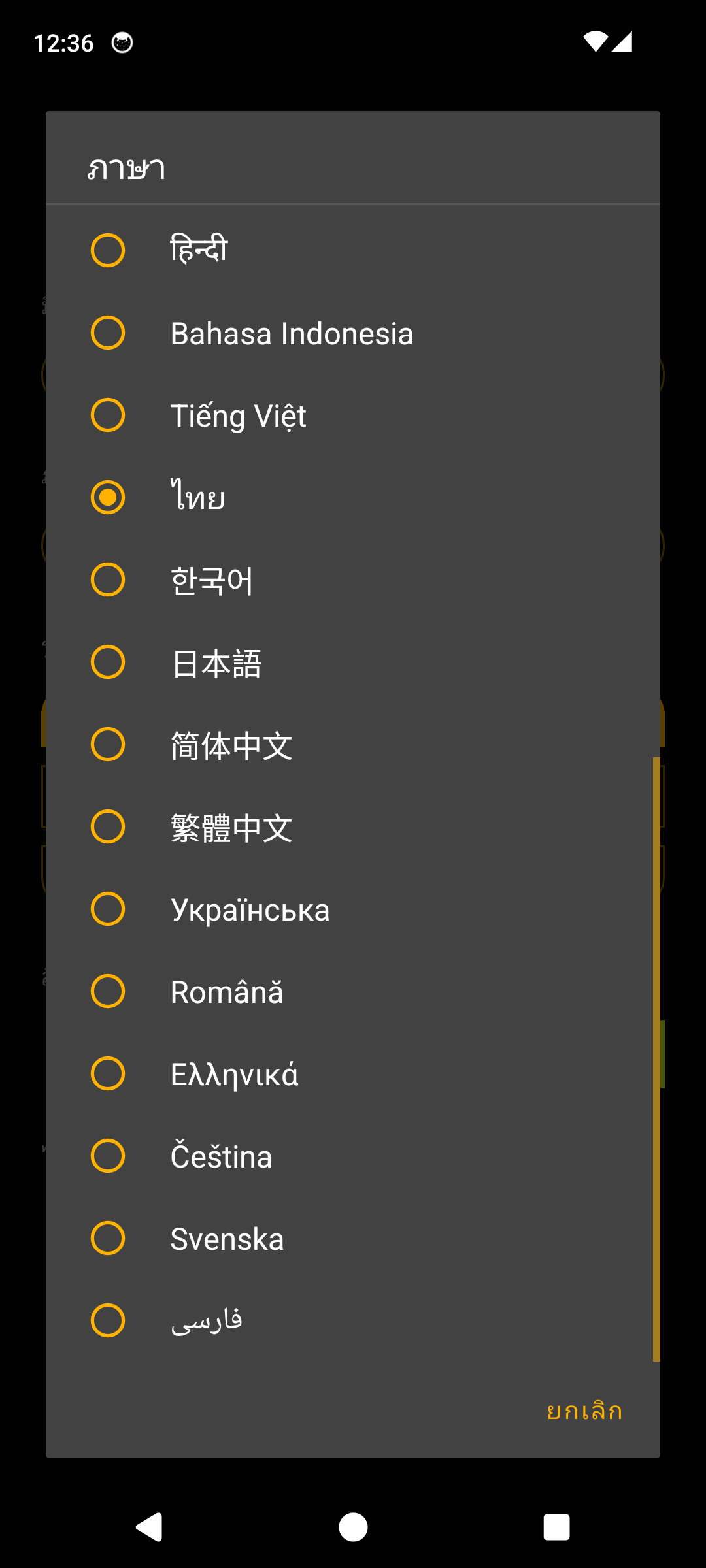
Task: Select 日本語 from the list
Action: click(353, 662)
